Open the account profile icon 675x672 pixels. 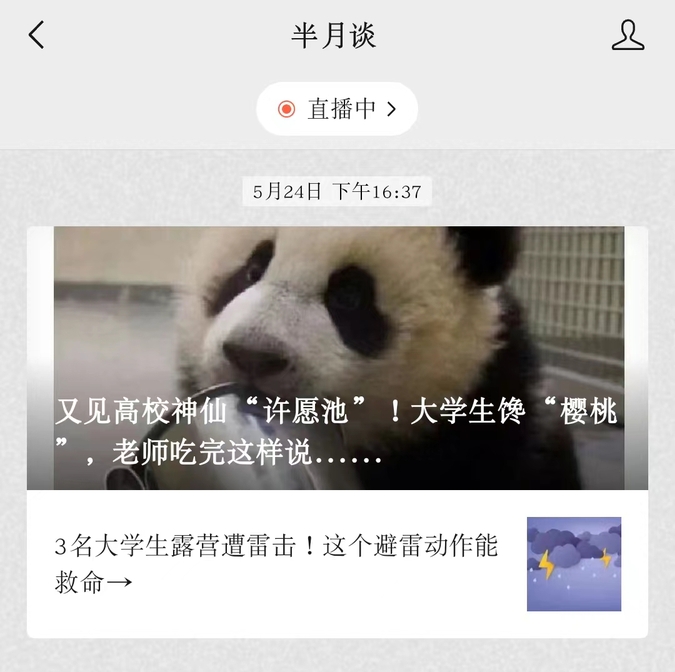click(627, 36)
